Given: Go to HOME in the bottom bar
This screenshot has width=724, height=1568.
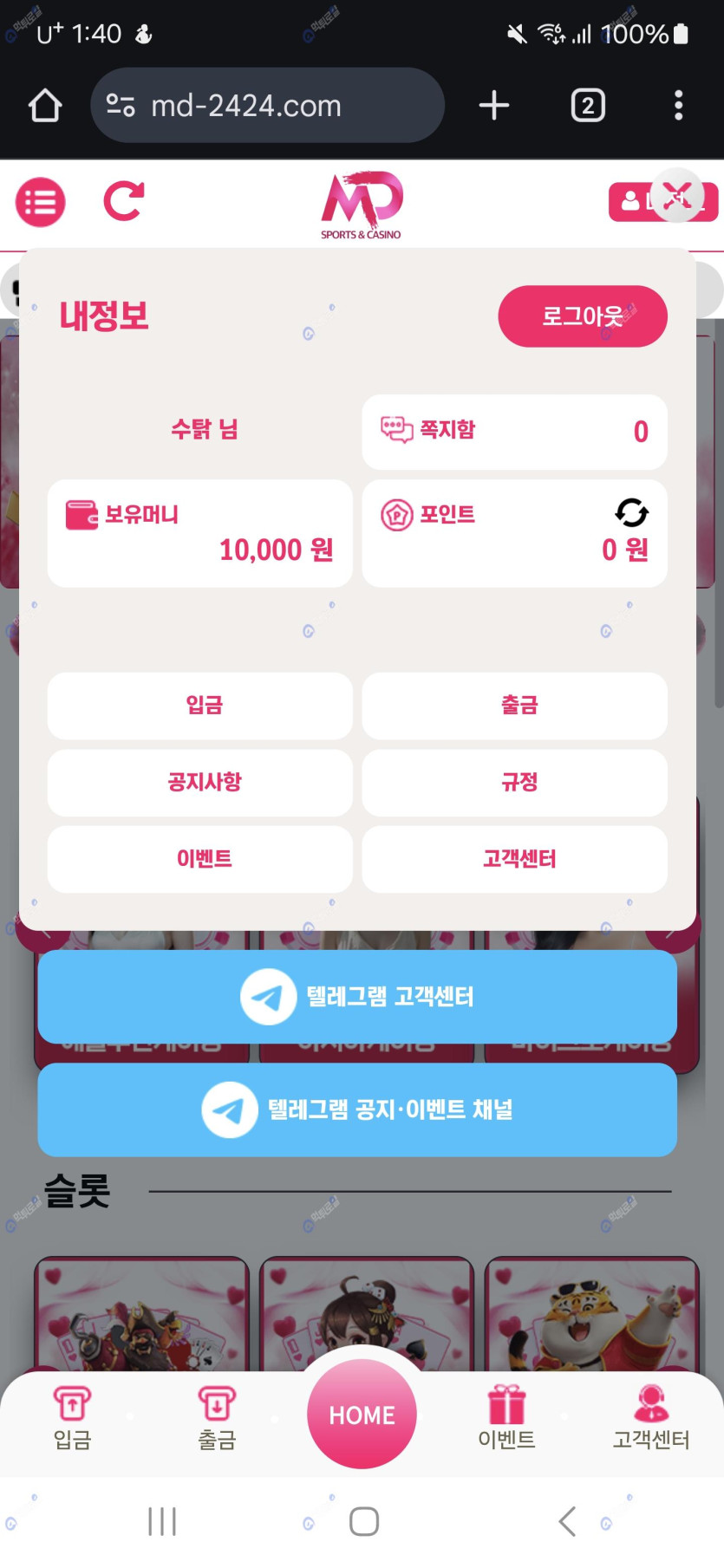Looking at the screenshot, I should coord(362,1415).
